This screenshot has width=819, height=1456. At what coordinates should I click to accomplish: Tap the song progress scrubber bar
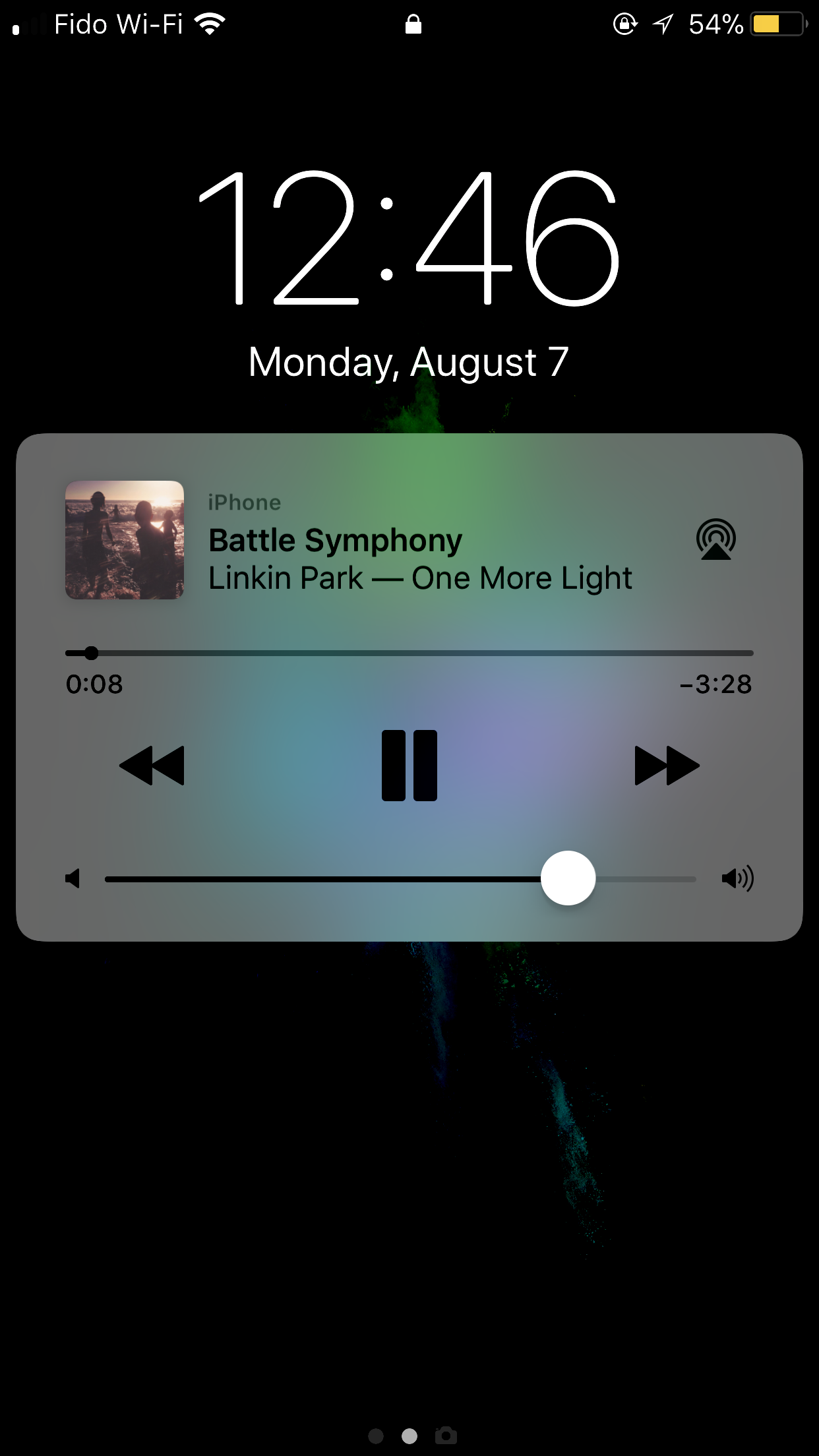(409, 653)
